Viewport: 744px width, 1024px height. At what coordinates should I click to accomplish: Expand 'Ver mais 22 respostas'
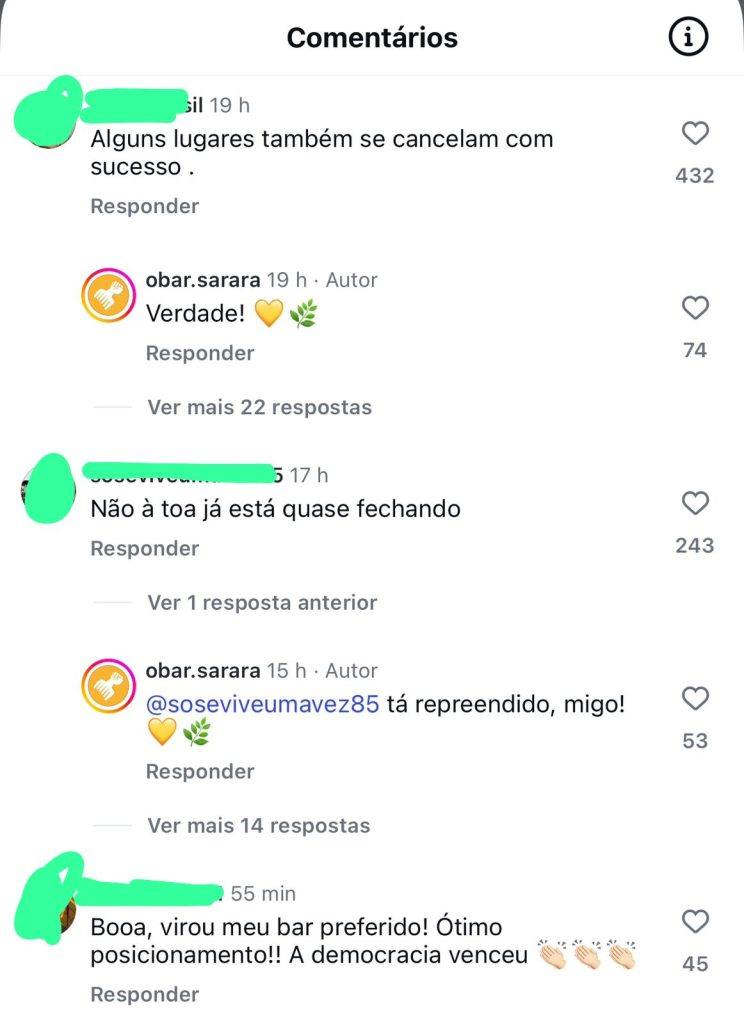point(259,407)
